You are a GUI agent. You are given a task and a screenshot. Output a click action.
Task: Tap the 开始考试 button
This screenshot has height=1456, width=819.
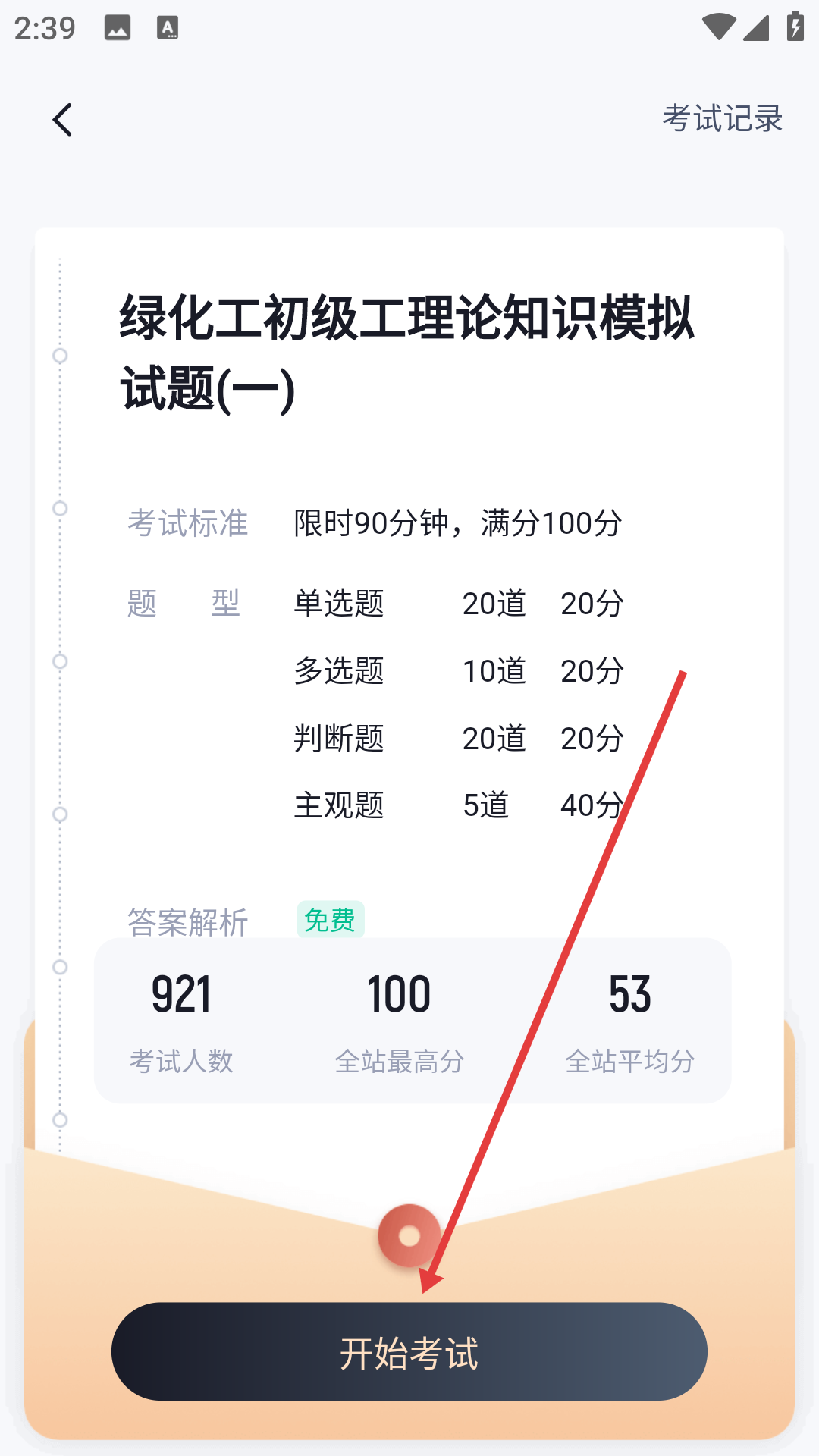point(409,1352)
